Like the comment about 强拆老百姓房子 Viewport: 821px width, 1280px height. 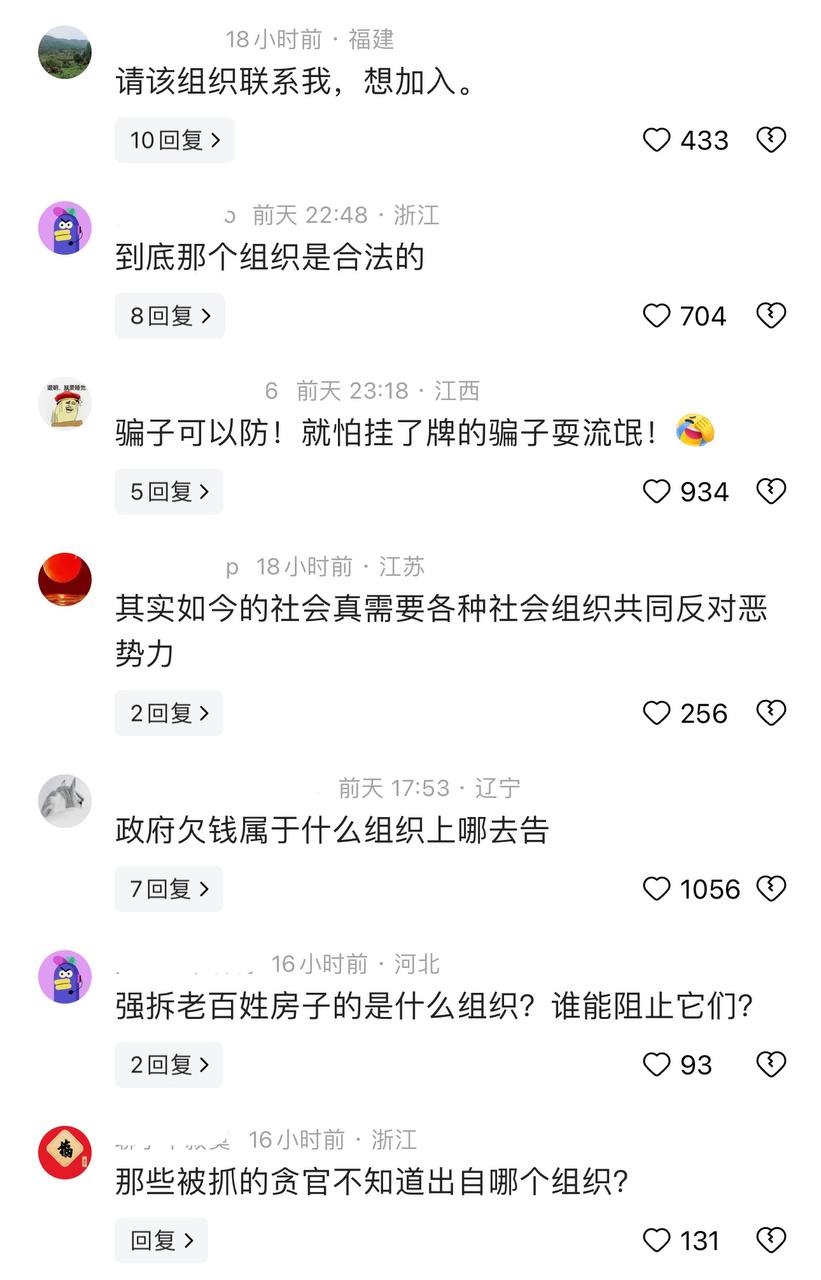(657, 1065)
